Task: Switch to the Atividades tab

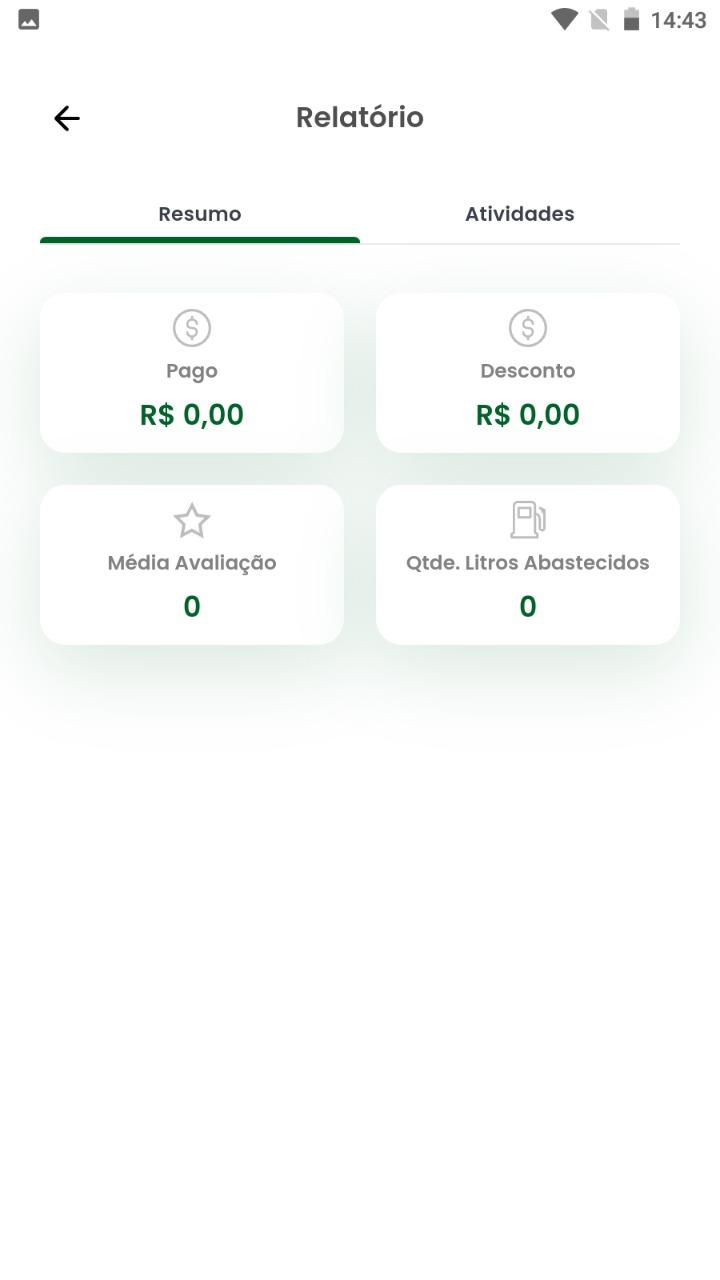Action: [x=520, y=214]
